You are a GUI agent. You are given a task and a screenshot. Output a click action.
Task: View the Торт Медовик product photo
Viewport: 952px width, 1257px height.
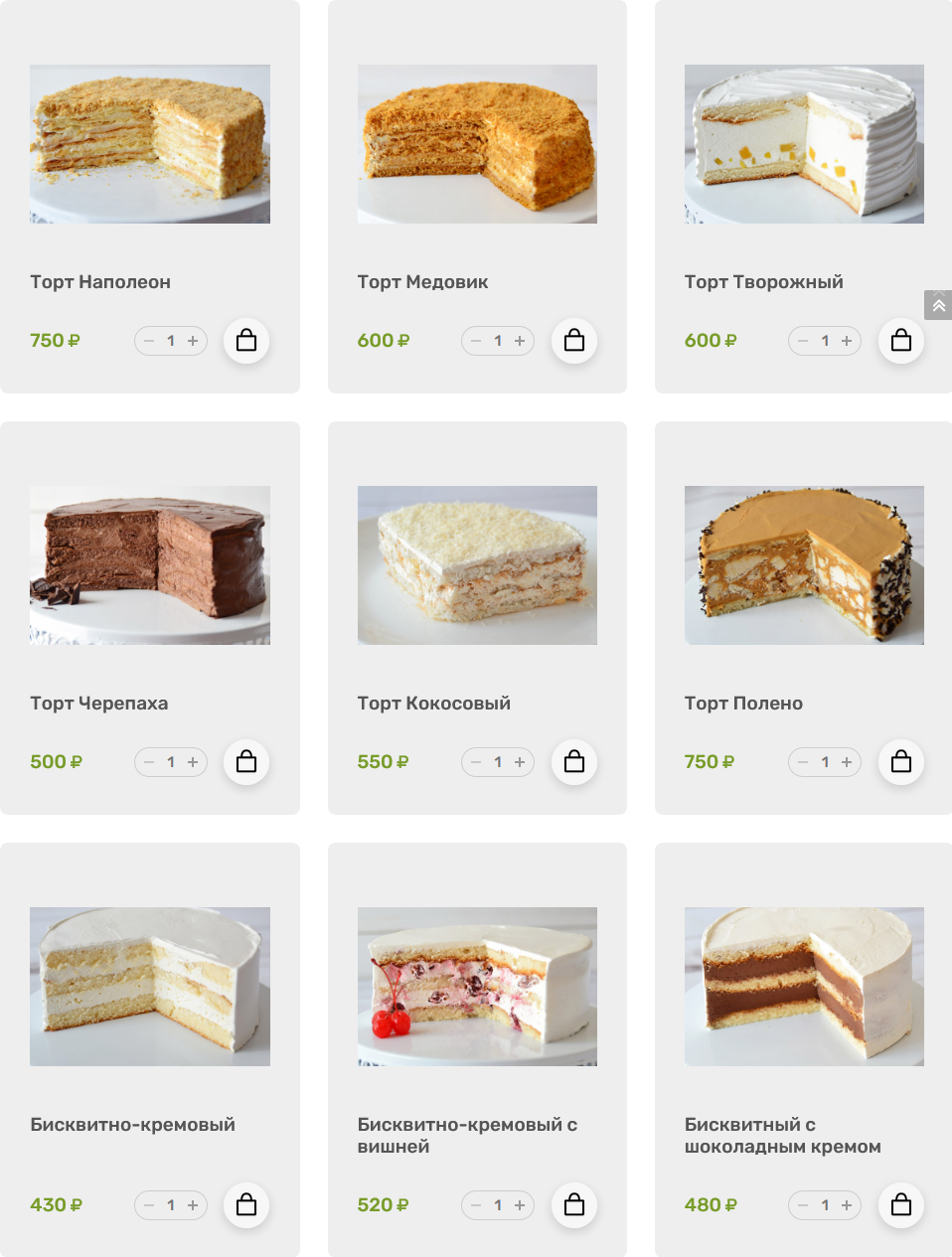tap(477, 144)
